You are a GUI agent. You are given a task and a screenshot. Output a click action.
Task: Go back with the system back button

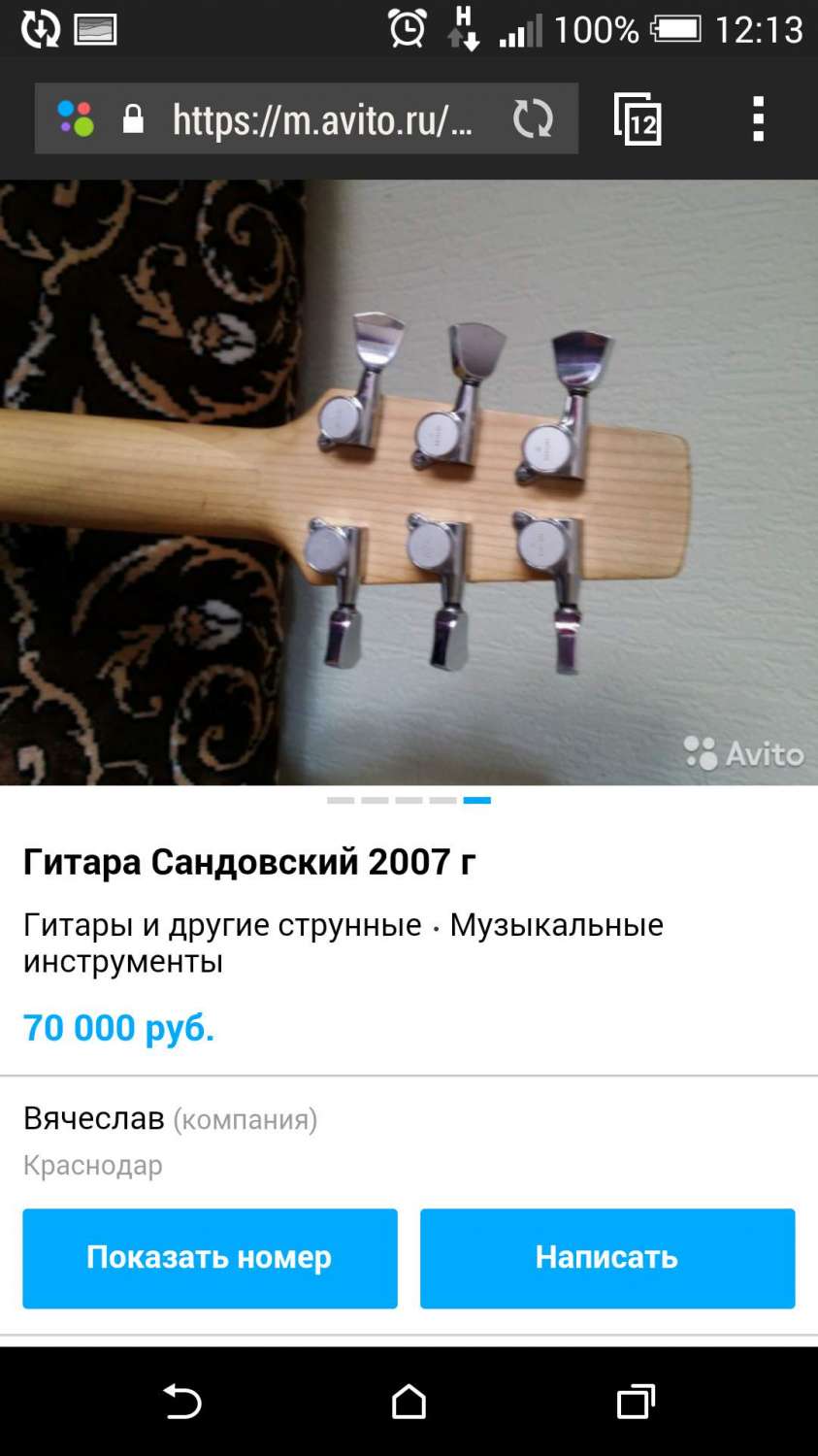[181, 1402]
